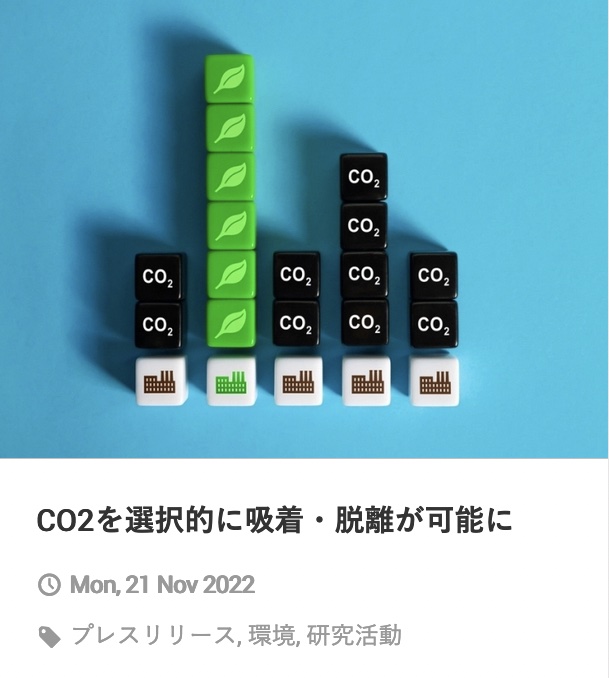Open the CO2 blocks article image
This screenshot has width=609, height=678.
[304, 230]
